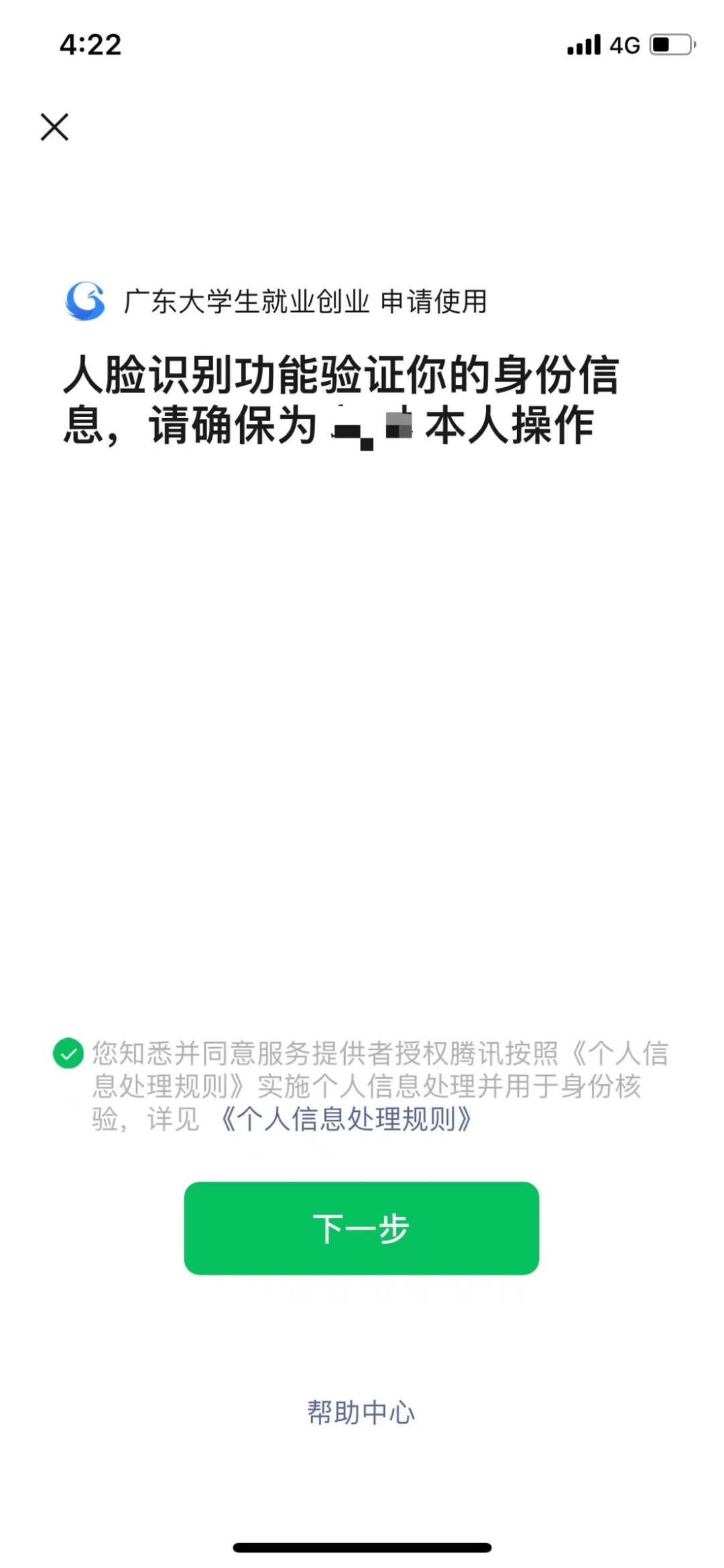Select the 广东大学生就业创业 service name
This screenshot has height=1568, width=724.
click(245, 302)
